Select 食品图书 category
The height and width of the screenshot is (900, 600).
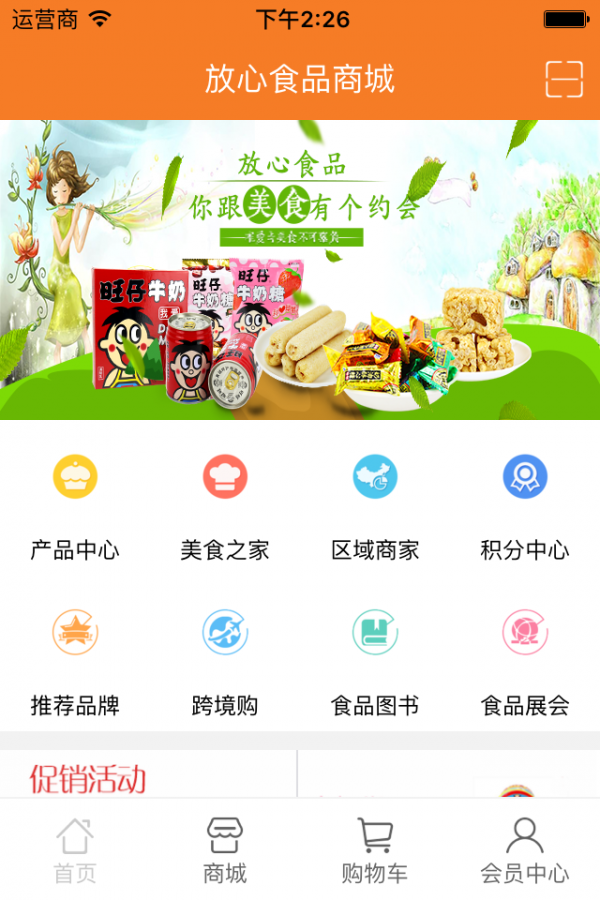375,662
